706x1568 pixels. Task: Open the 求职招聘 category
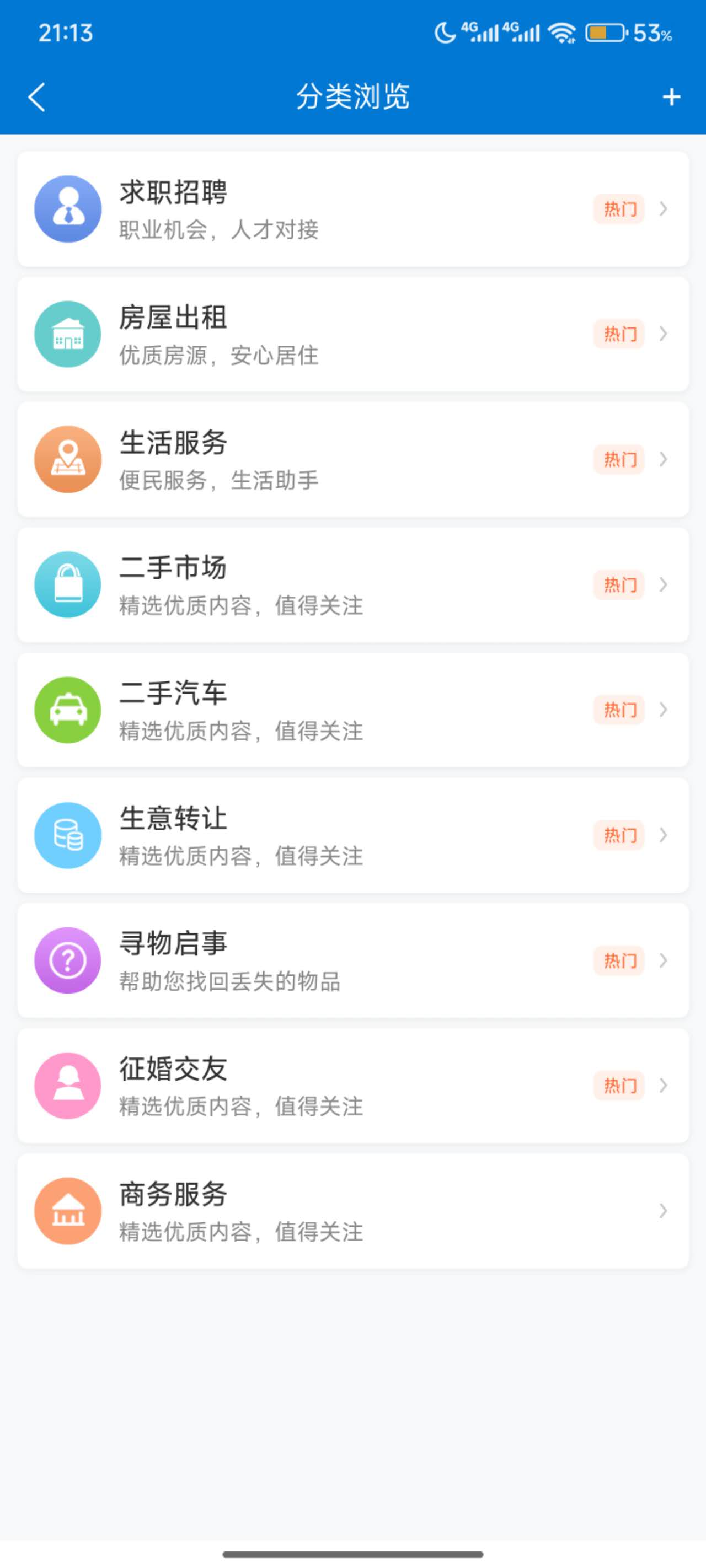coord(352,210)
